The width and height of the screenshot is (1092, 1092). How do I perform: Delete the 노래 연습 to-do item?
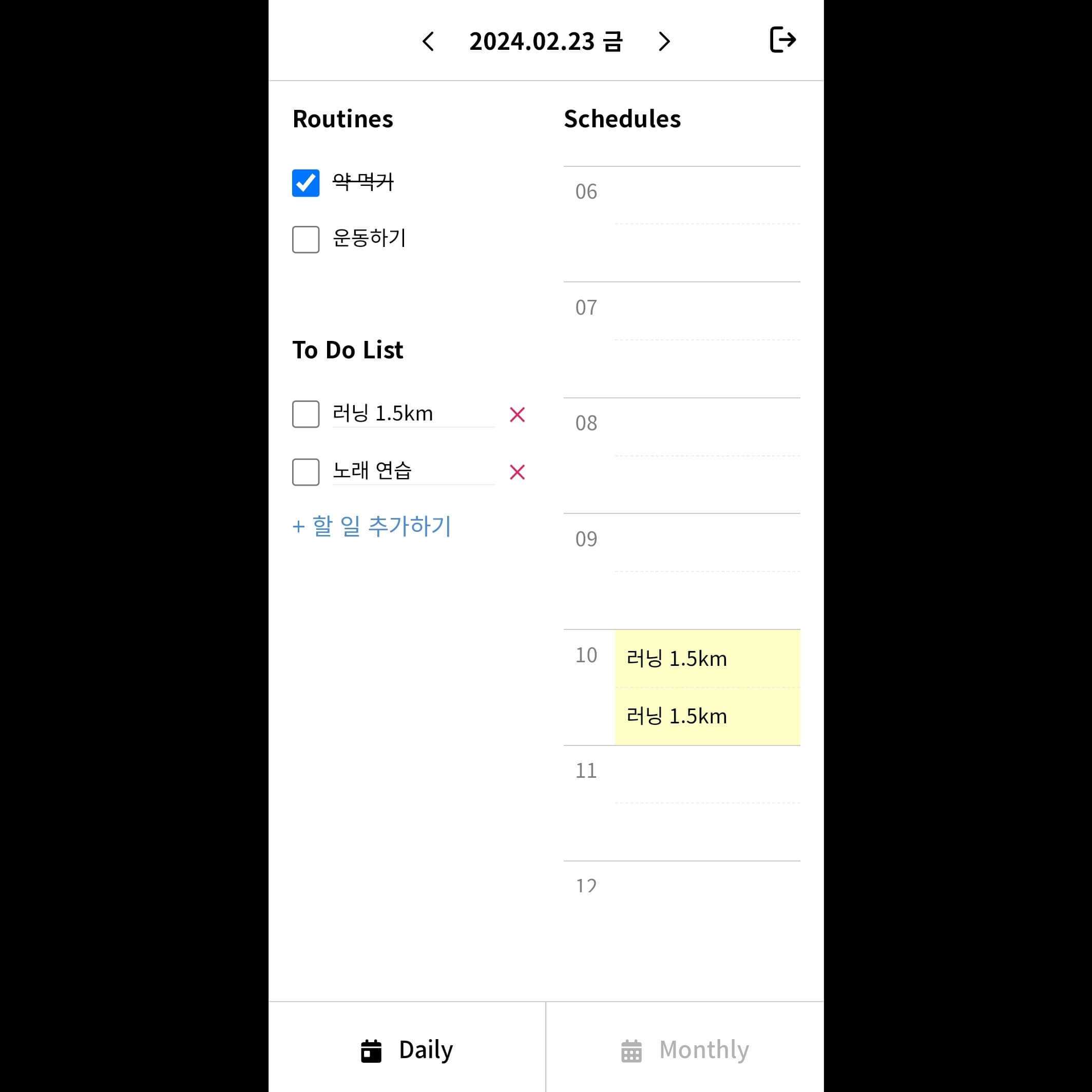[x=516, y=472]
